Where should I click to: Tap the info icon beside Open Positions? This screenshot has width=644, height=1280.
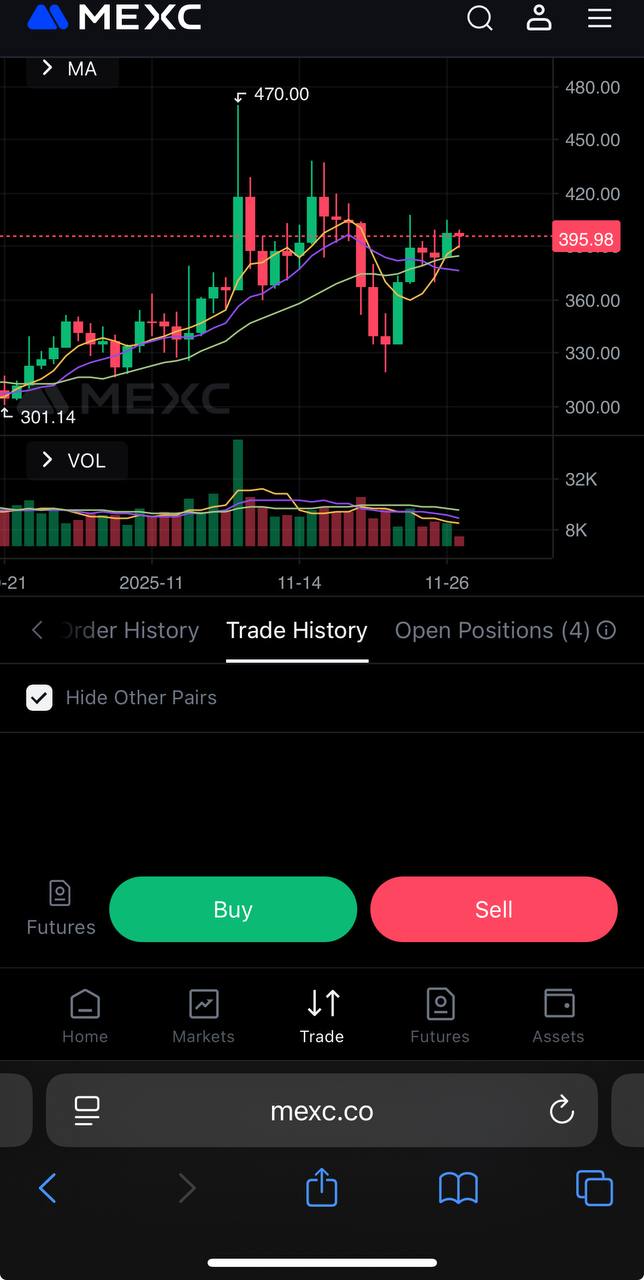coord(606,631)
